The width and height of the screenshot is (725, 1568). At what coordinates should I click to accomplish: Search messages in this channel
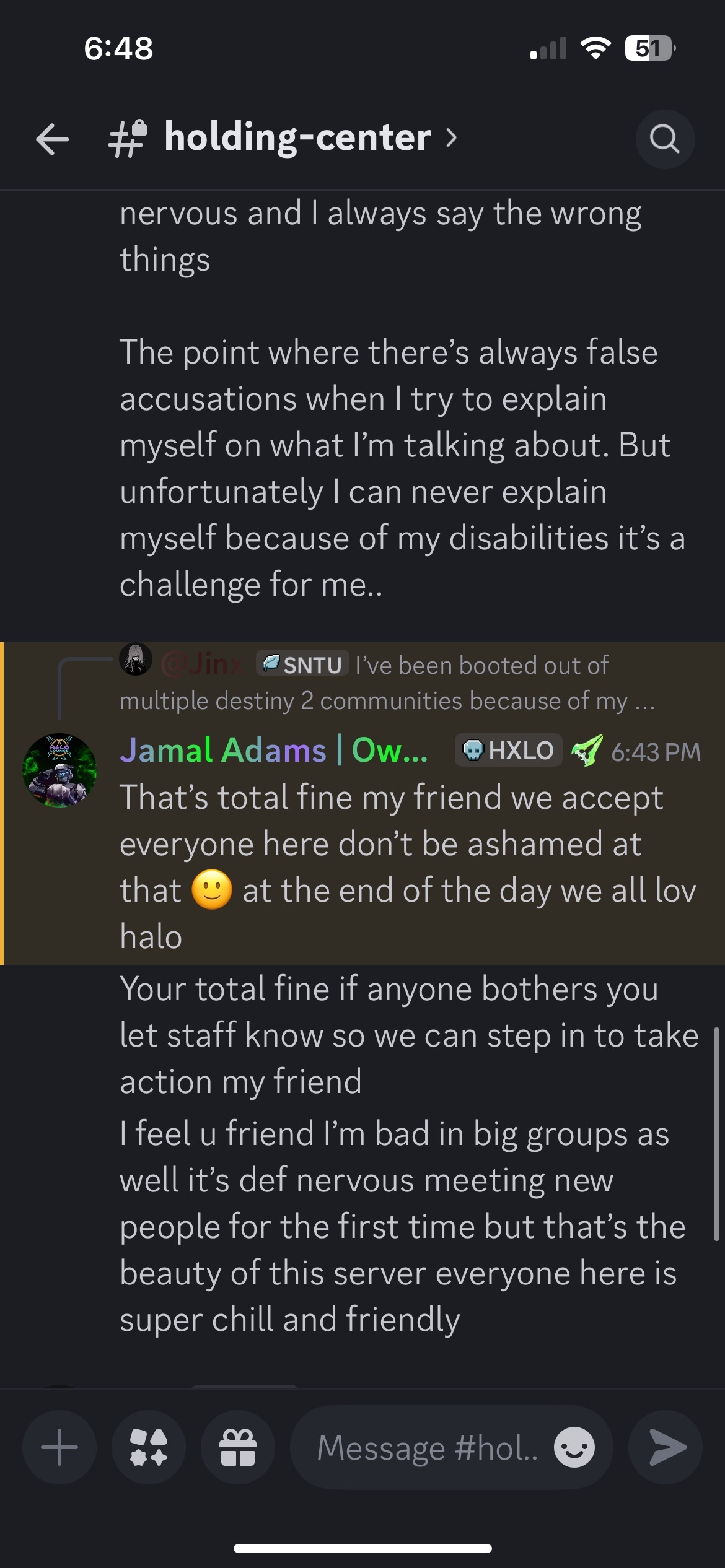click(664, 139)
